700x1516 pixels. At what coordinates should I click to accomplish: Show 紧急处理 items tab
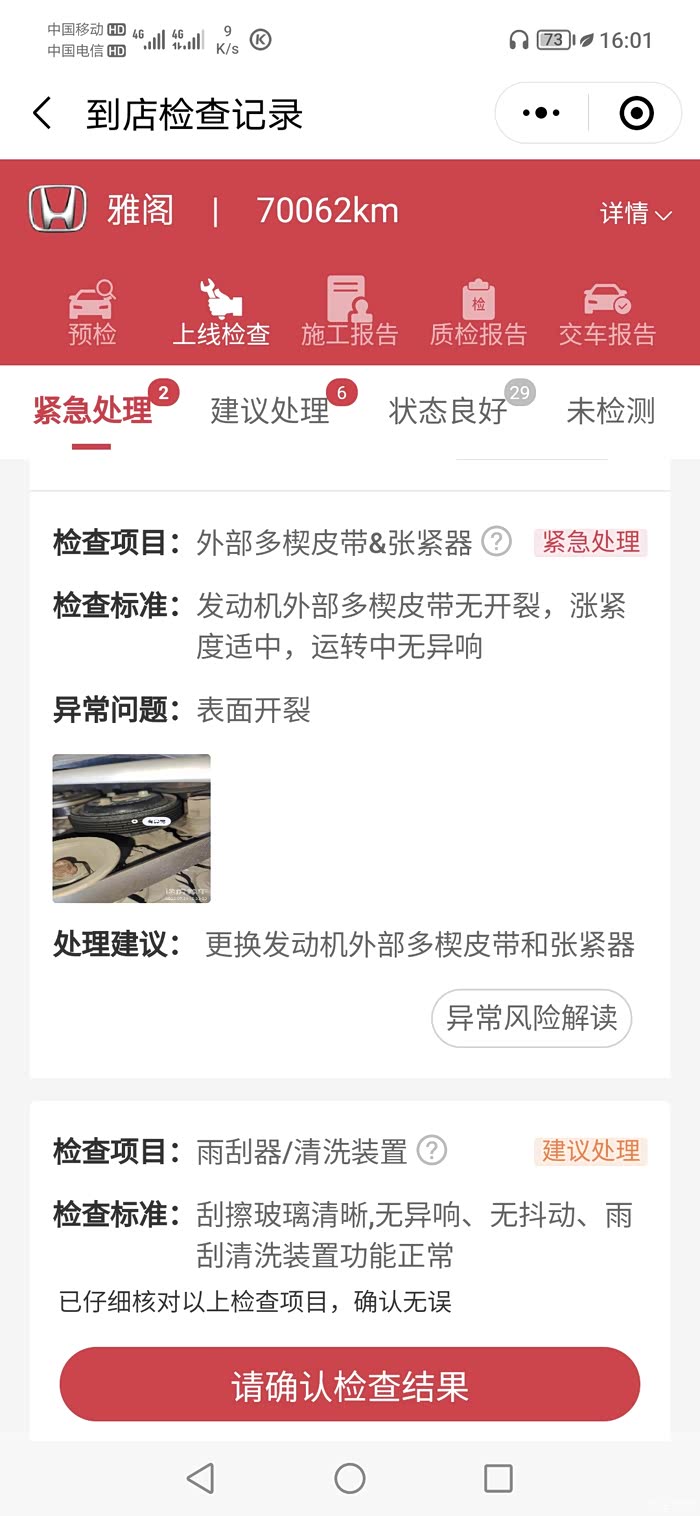coord(93,411)
